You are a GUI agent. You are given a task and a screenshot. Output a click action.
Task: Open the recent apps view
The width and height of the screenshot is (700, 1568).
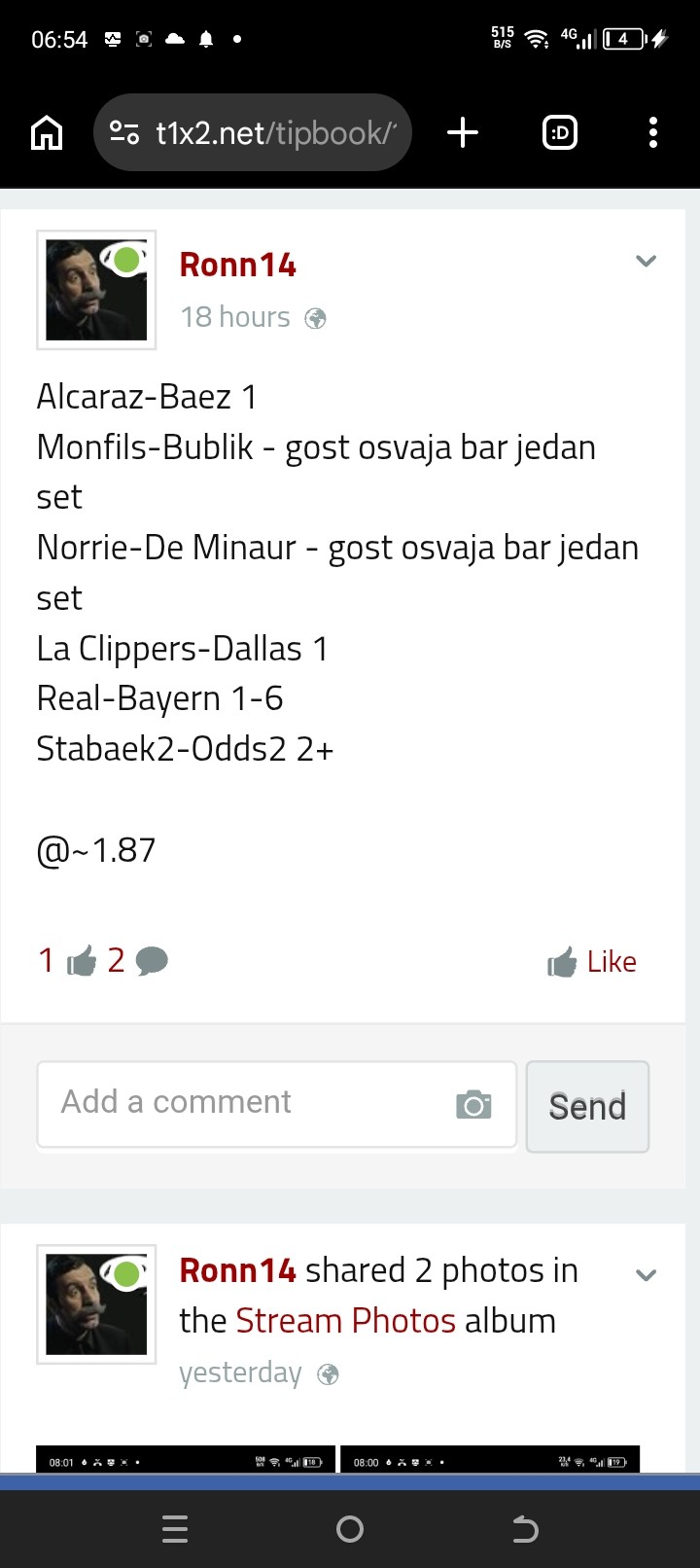(175, 1530)
